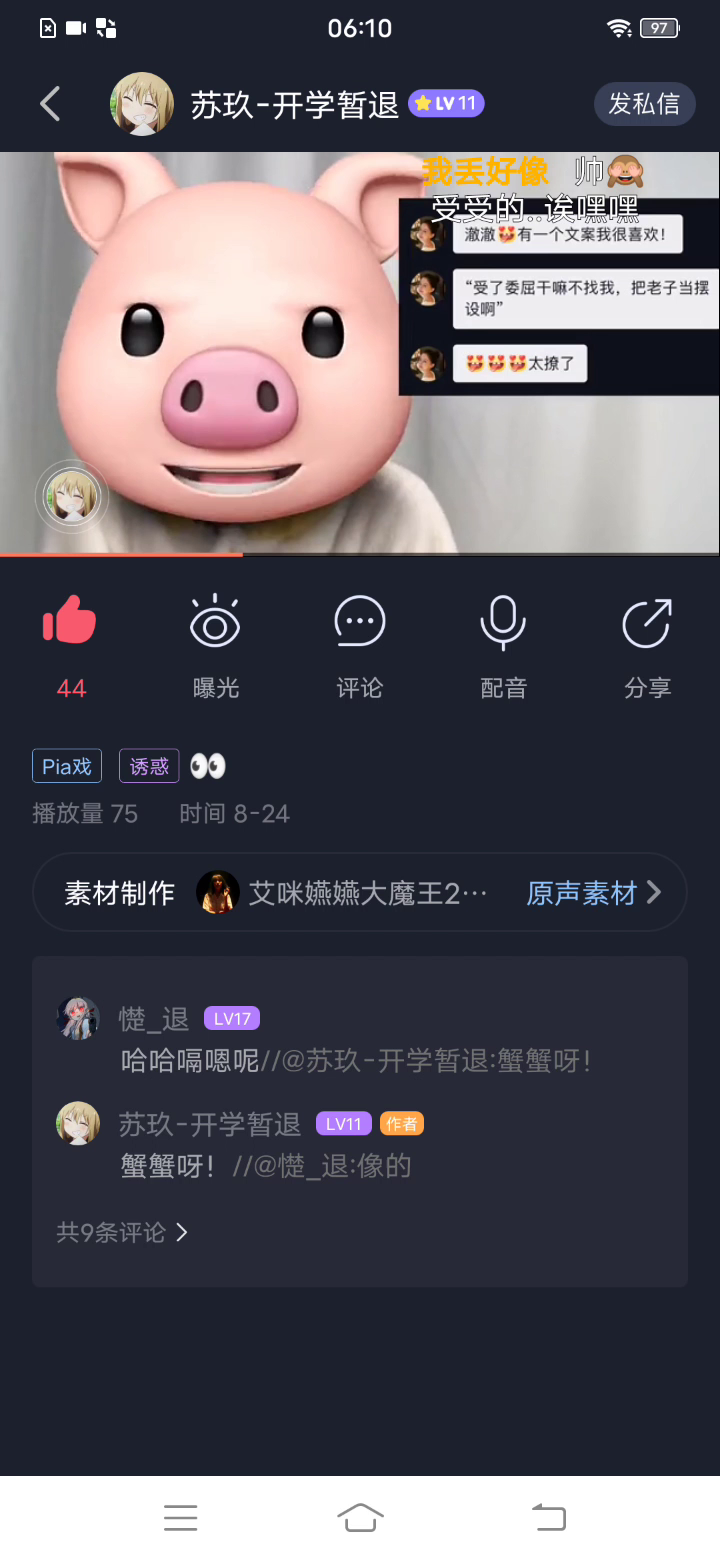Tap the system home button
The width and height of the screenshot is (720, 1560).
coord(360,1518)
